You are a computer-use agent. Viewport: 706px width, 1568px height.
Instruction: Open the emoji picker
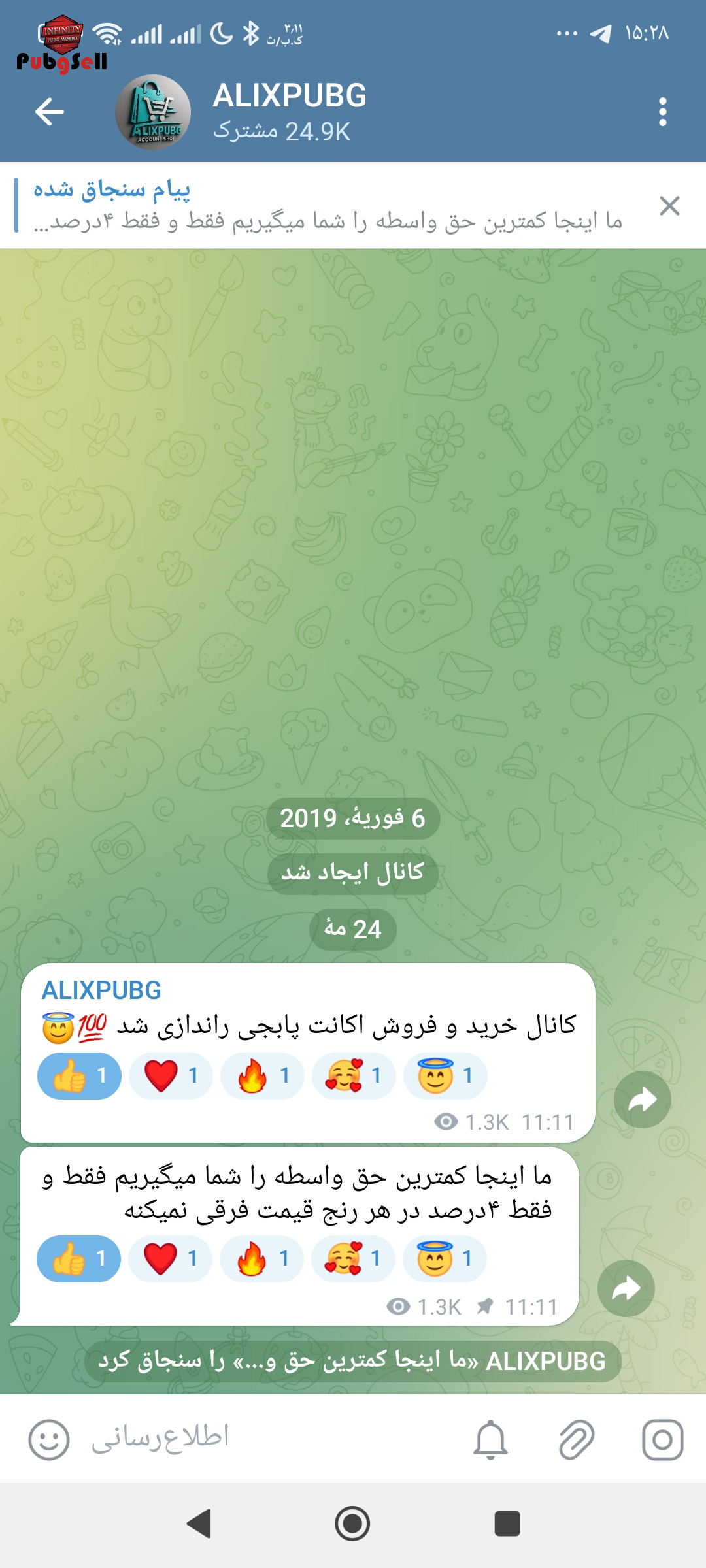(49, 1439)
